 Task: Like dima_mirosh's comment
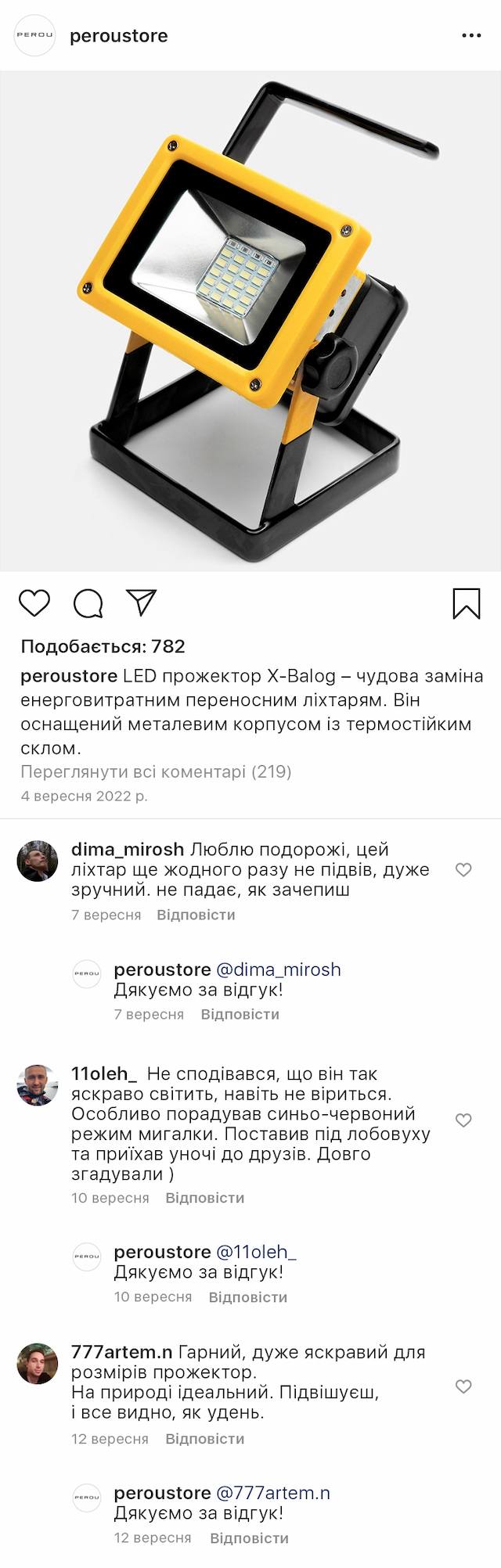[x=463, y=869]
